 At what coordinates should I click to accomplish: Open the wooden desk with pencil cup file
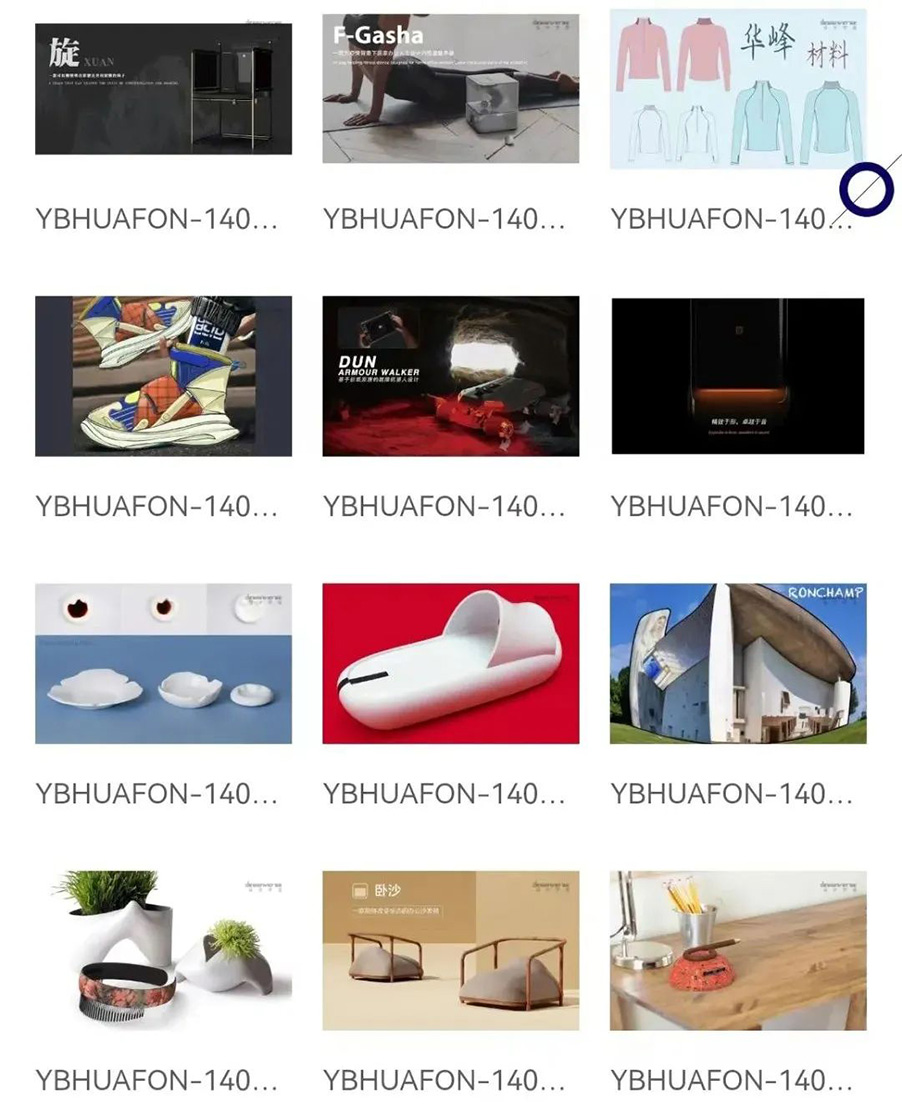tap(737, 950)
